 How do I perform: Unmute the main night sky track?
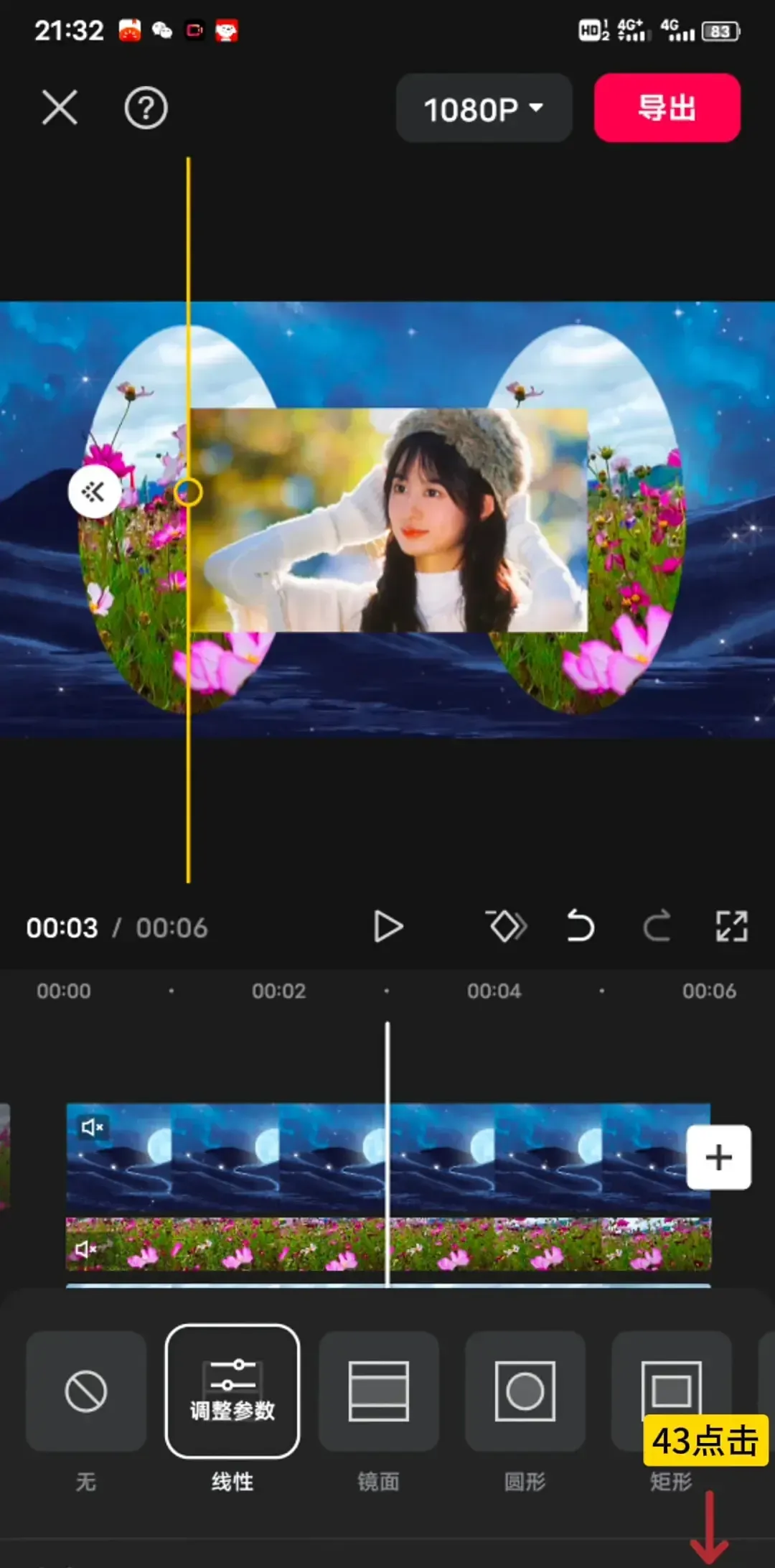[x=92, y=1127]
